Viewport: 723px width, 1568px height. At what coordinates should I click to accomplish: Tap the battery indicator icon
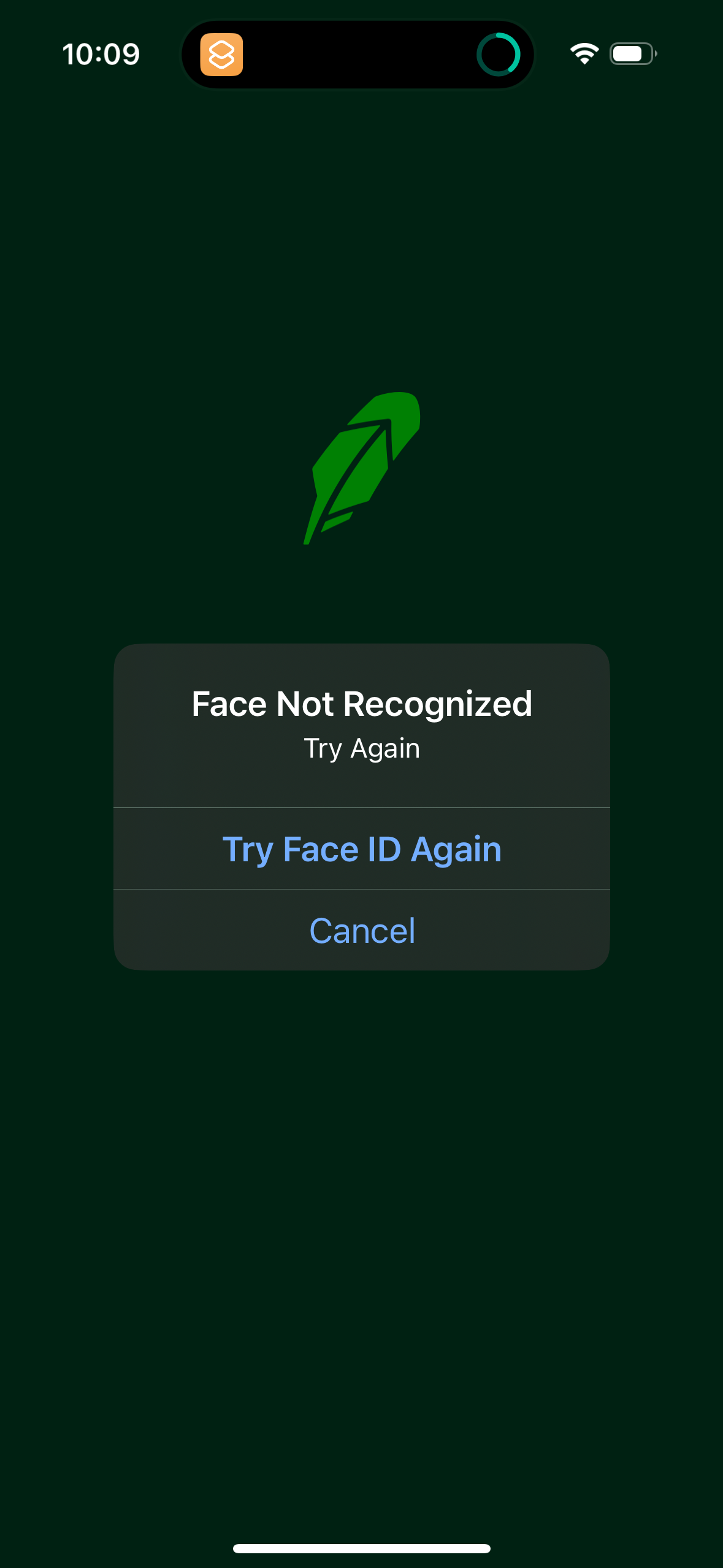[632, 54]
